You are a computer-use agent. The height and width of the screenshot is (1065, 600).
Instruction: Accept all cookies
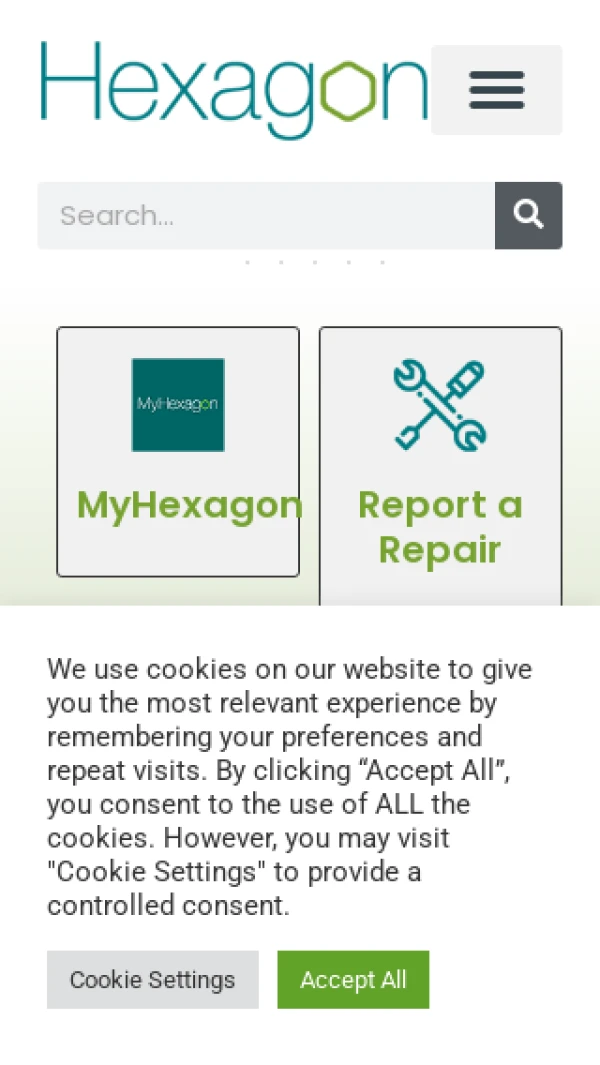pyautogui.click(x=353, y=980)
